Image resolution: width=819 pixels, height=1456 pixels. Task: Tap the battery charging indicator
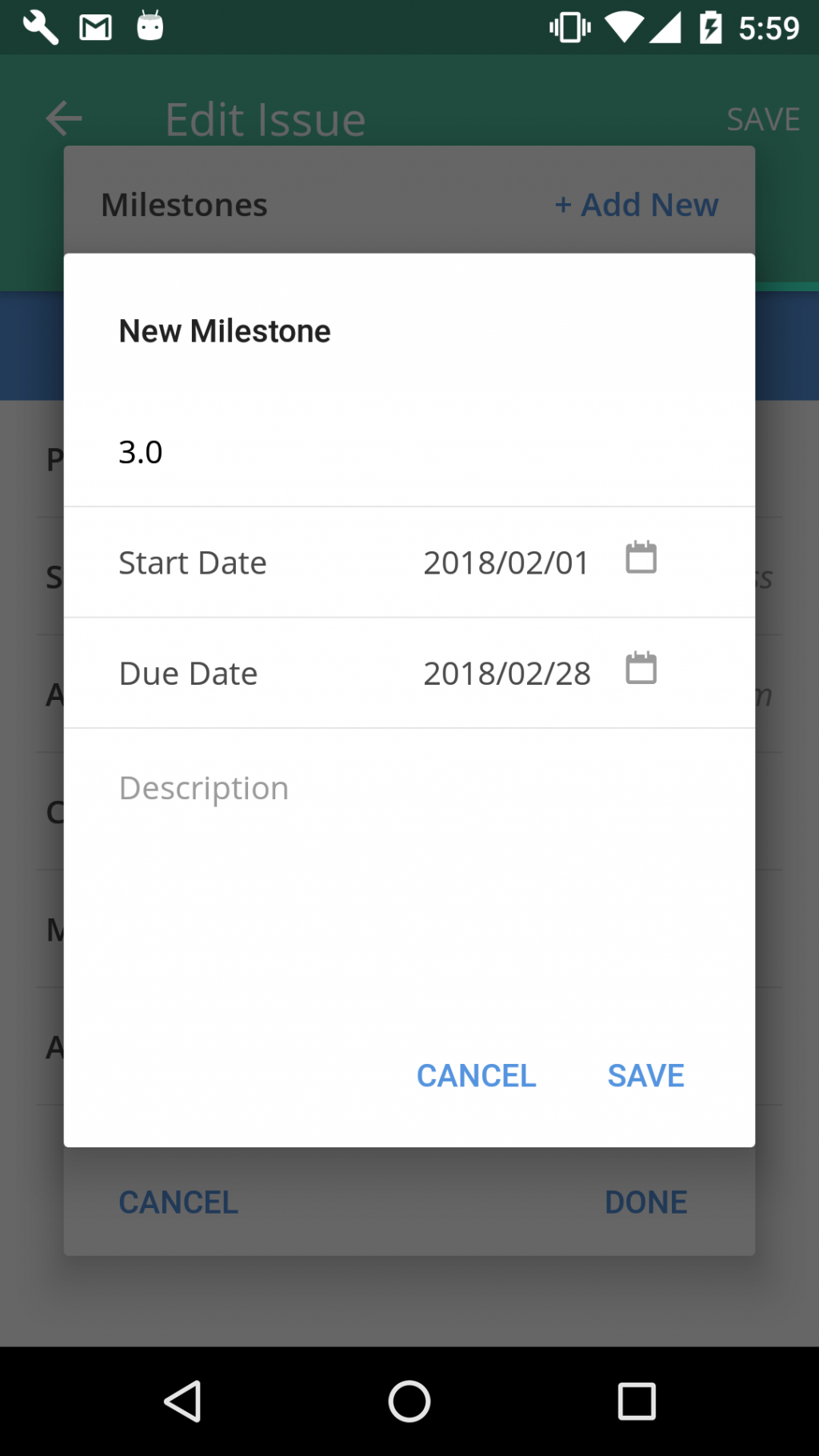tap(710, 26)
